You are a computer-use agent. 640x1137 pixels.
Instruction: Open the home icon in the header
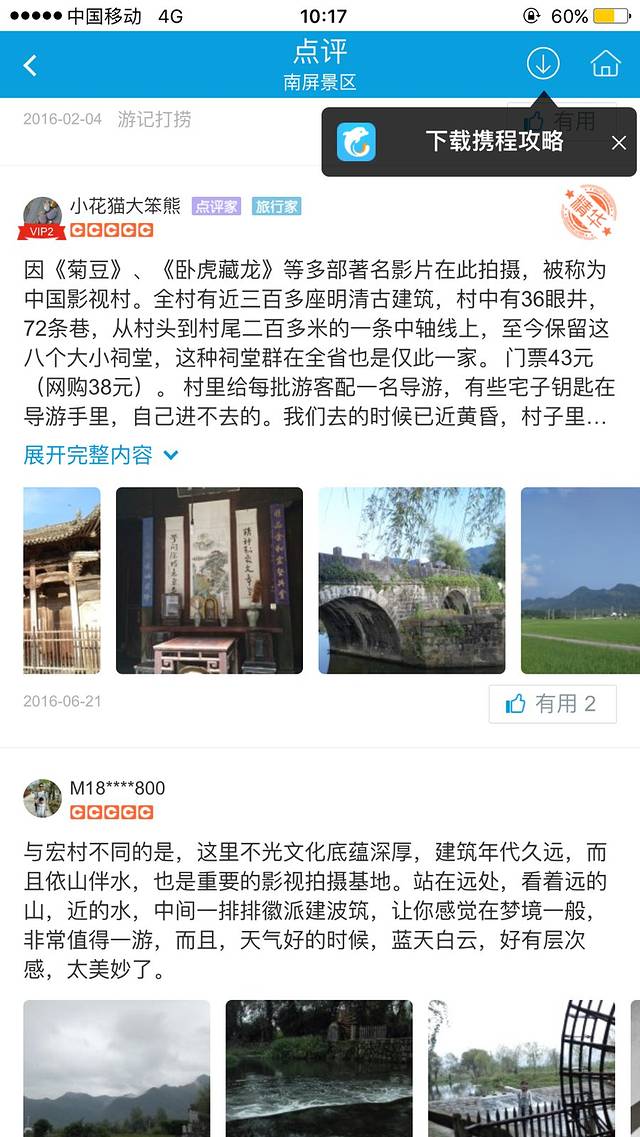point(605,64)
